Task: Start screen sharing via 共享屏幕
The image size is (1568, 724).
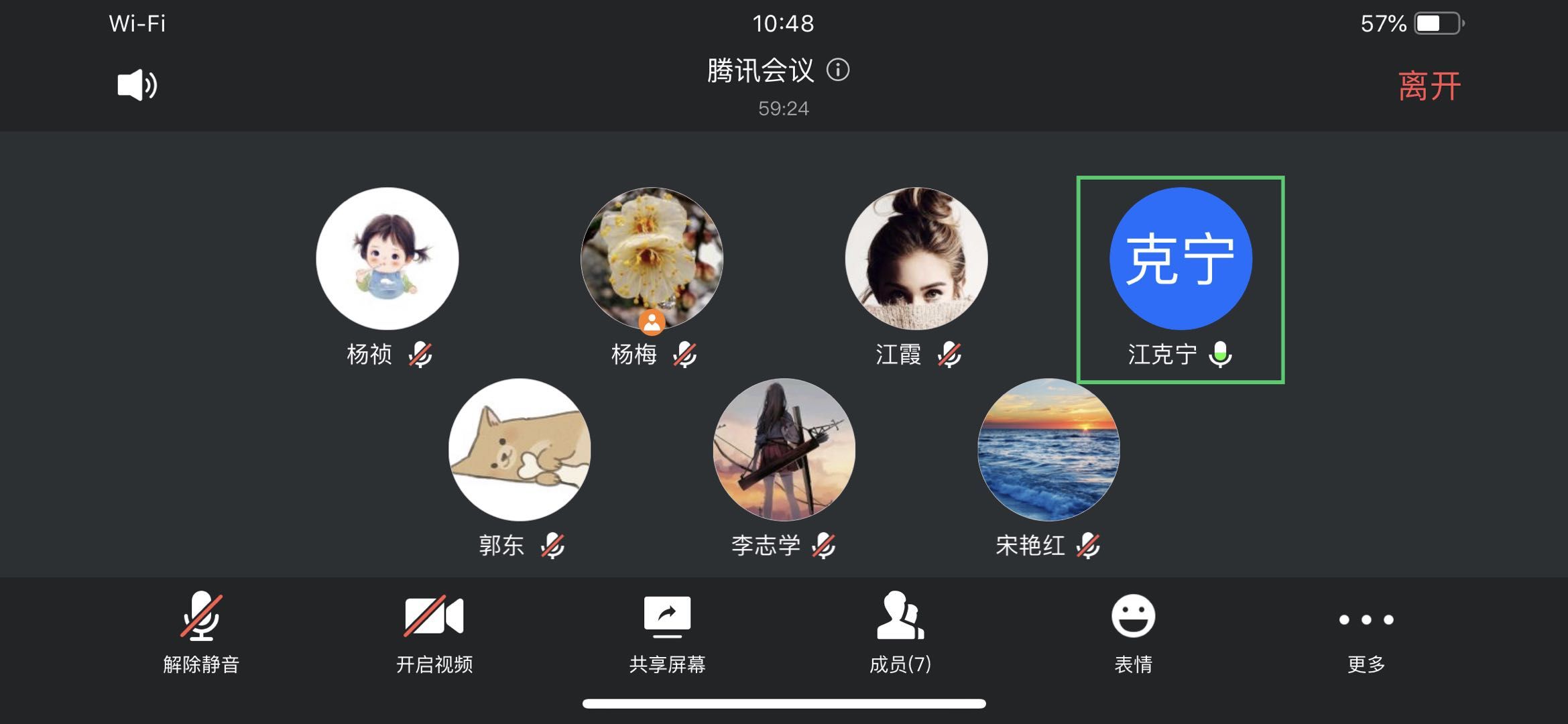Action: coord(667,631)
